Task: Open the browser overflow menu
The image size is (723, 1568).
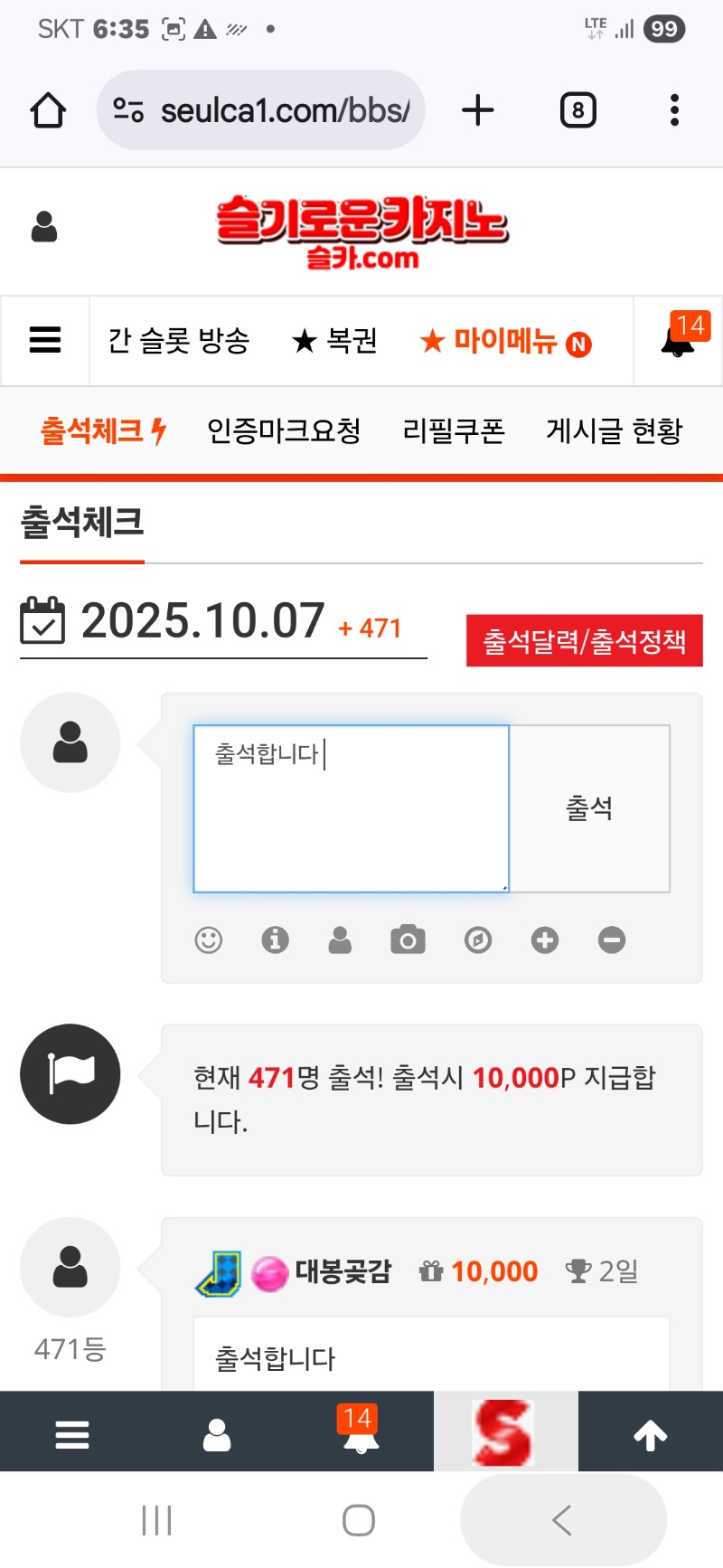Action: coord(674,110)
